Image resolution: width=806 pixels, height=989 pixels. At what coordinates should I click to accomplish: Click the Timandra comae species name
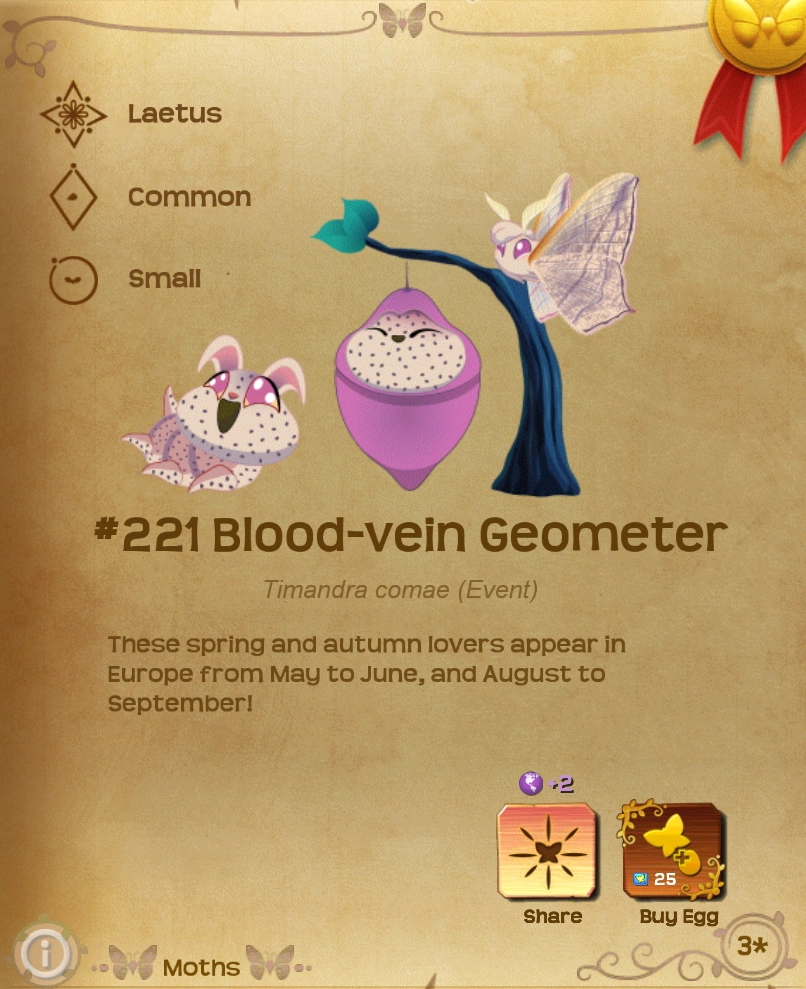click(x=403, y=590)
